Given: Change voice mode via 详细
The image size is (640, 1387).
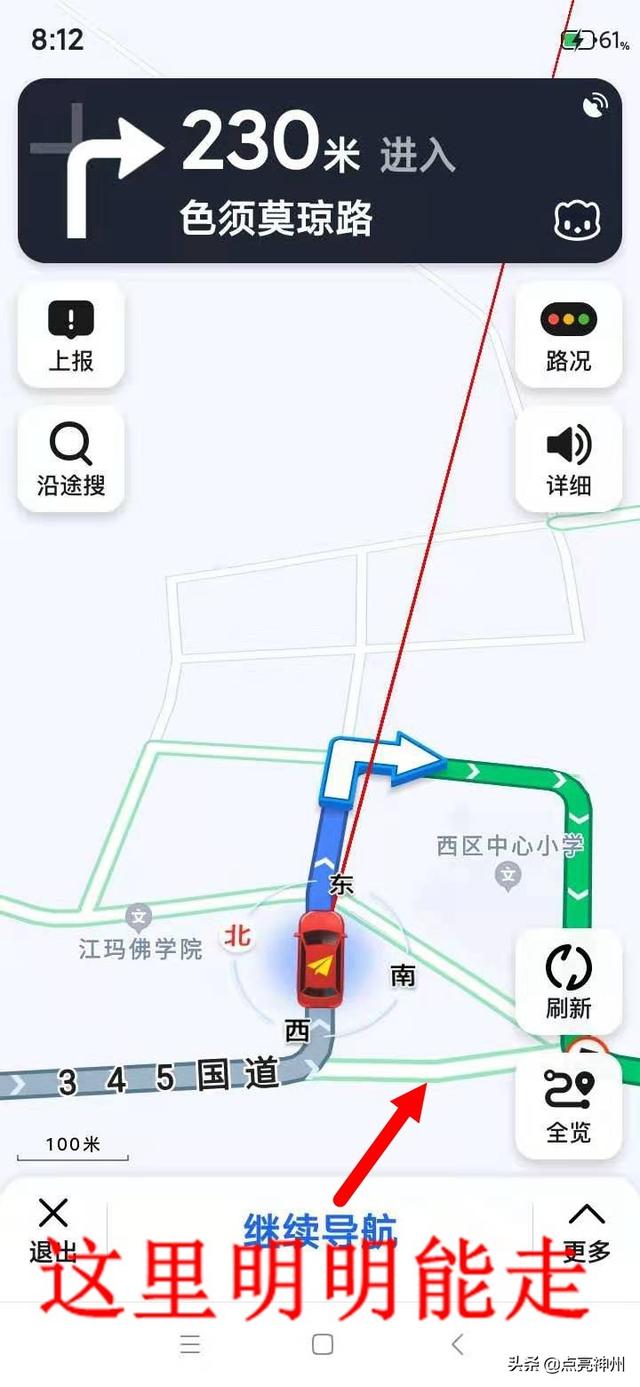Looking at the screenshot, I should tap(568, 460).
